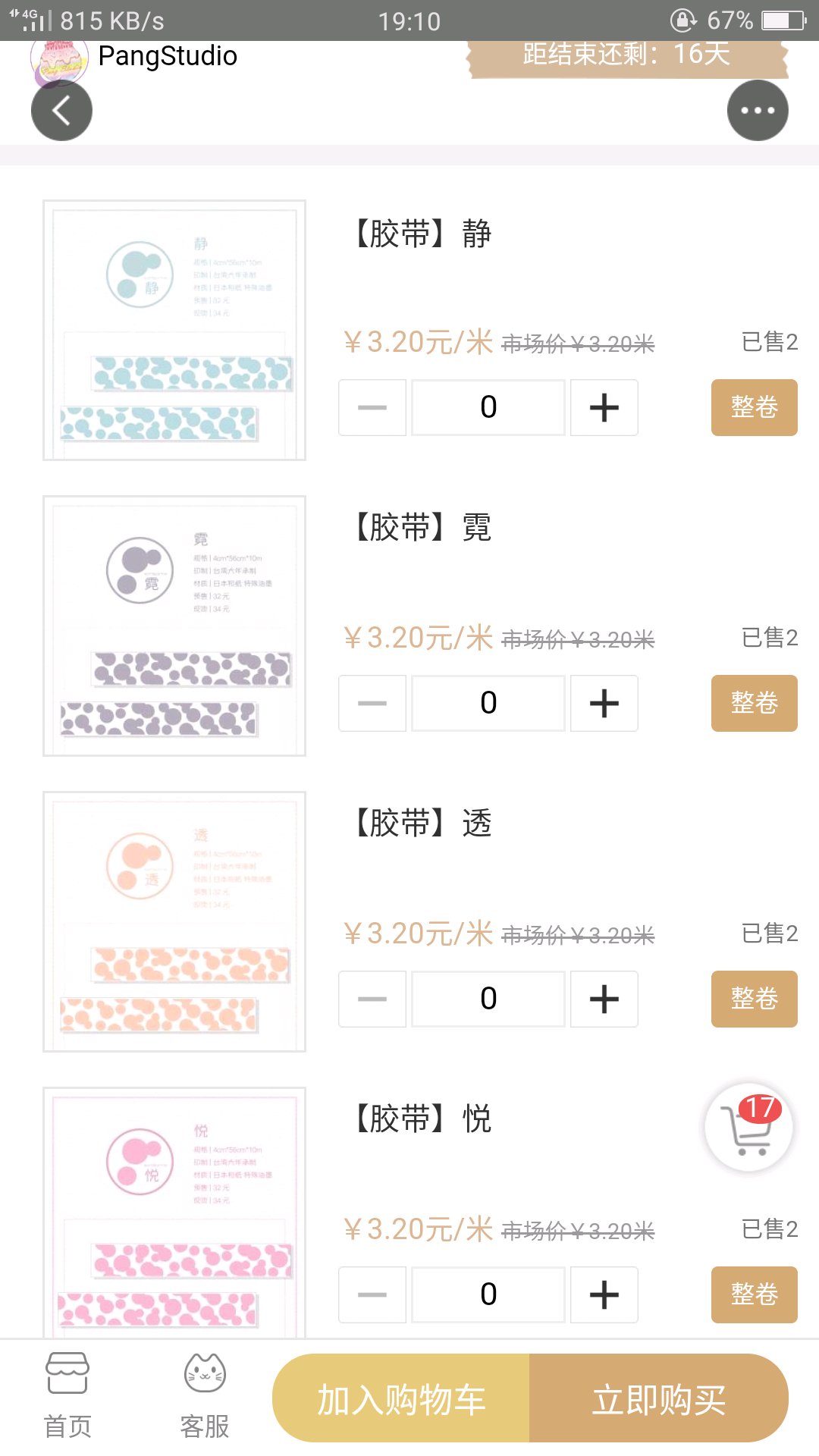This screenshot has width=819, height=1456.
Task: Contact 客服 customer service
Action: pyautogui.click(x=205, y=1395)
